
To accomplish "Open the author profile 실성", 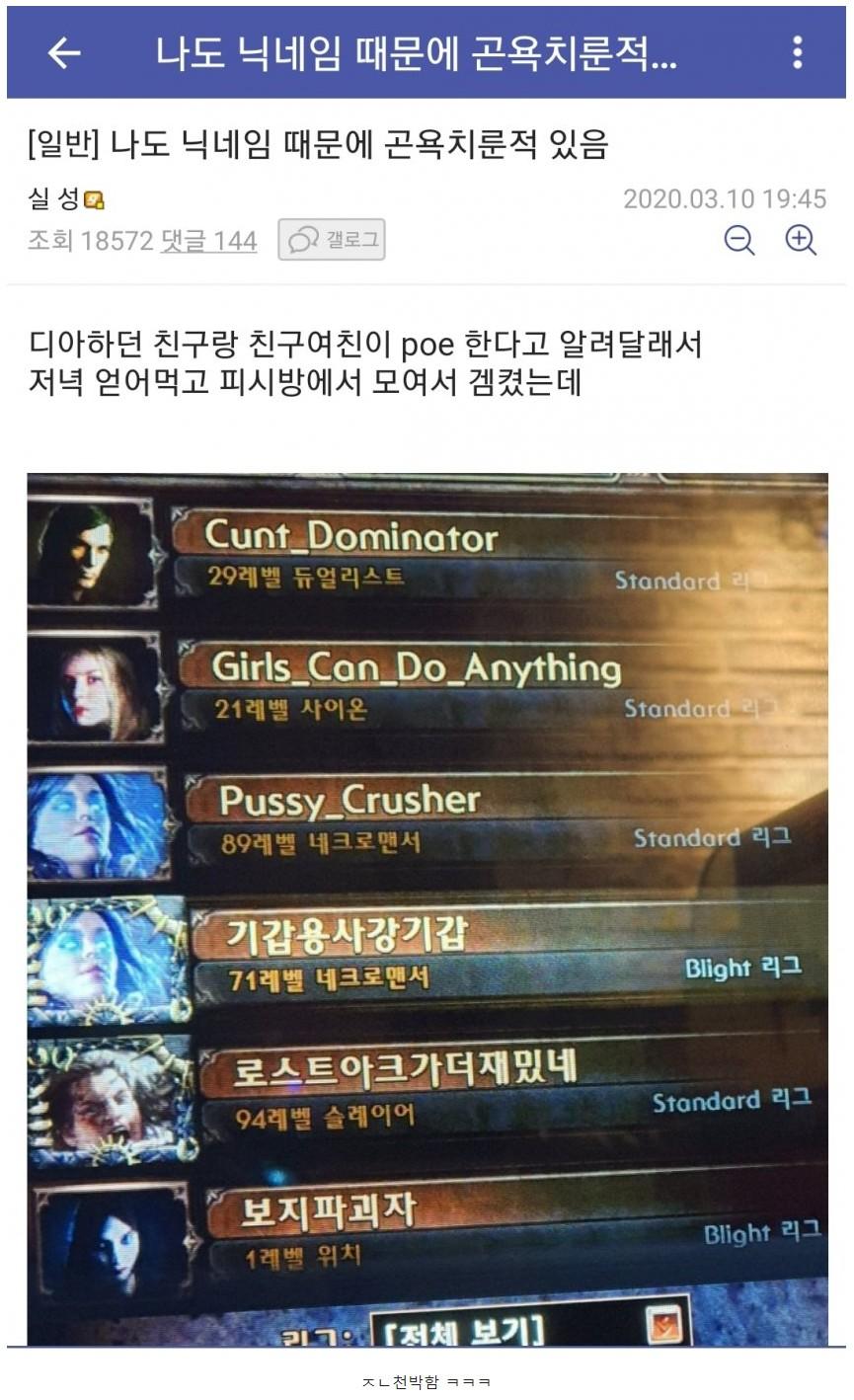I will [x=55, y=198].
